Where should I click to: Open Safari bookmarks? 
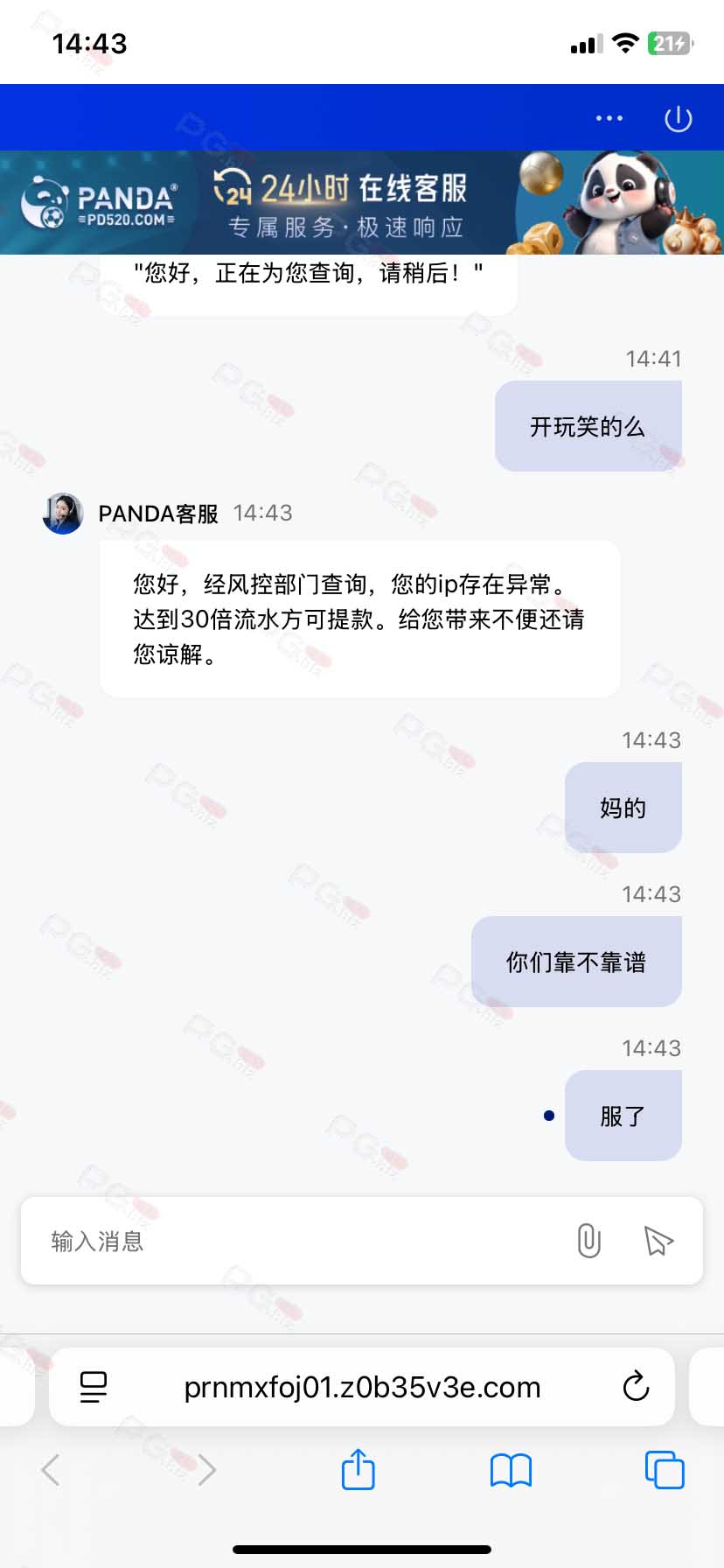click(x=512, y=1470)
